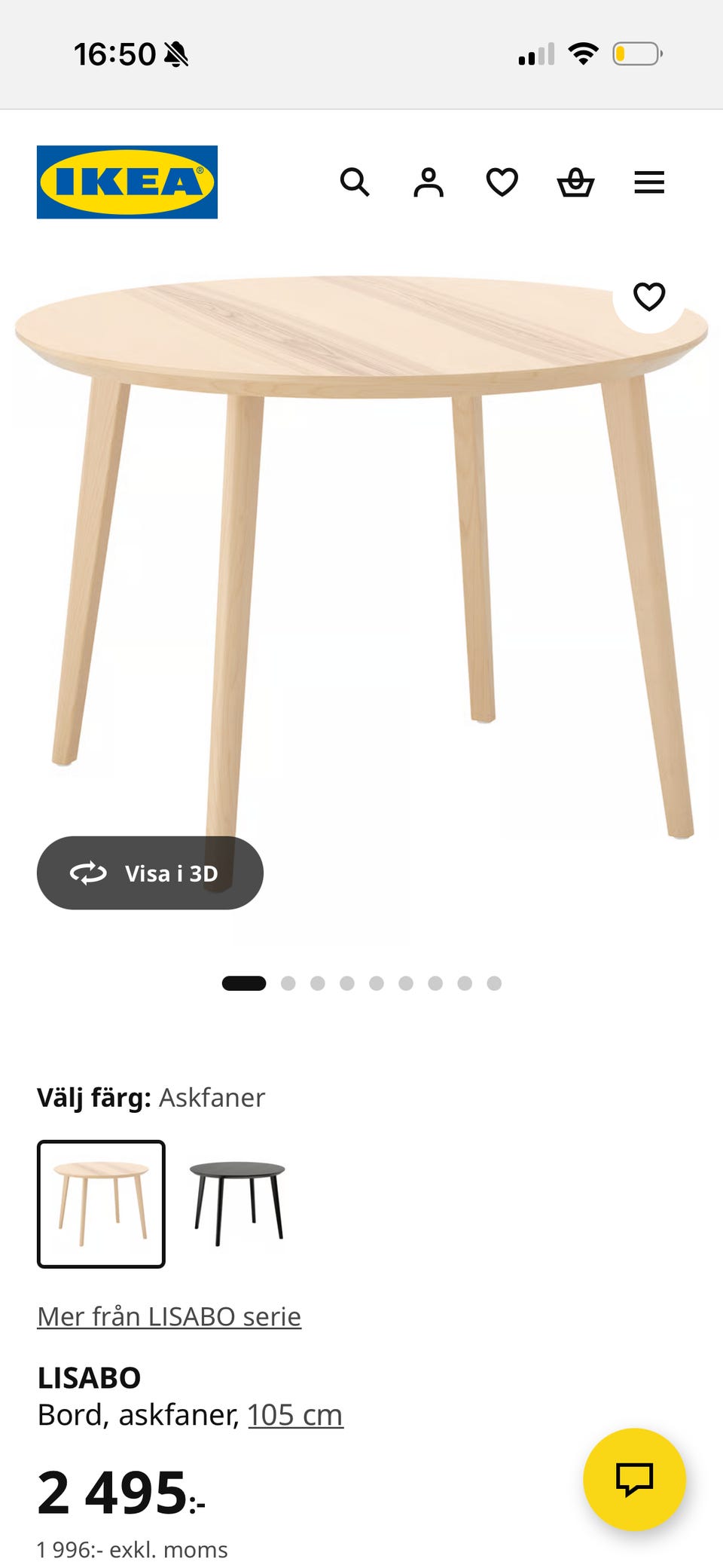Viewport: 723px width, 1568px height.
Task: Open Mer från LISABO serie
Action: tap(169, 1316)
